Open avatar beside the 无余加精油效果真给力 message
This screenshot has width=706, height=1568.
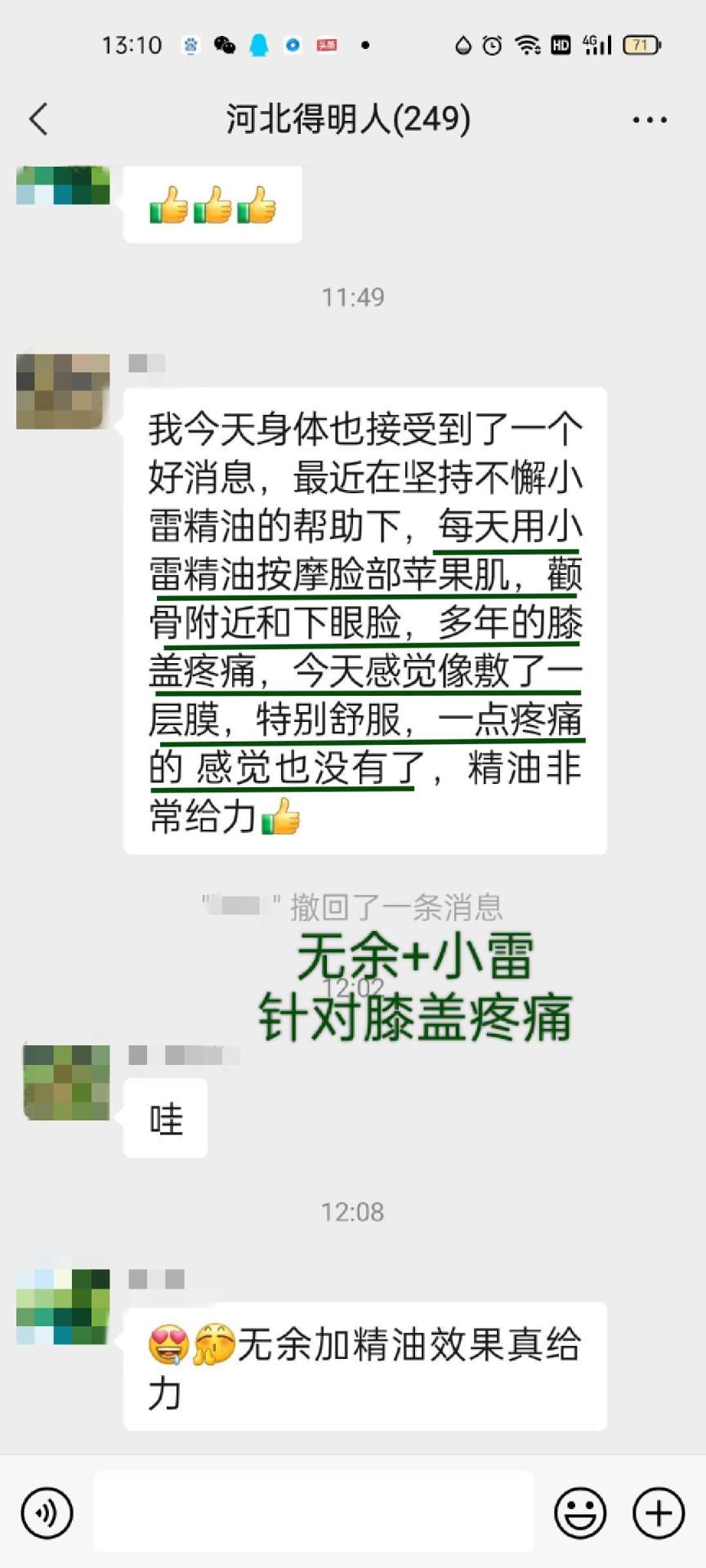tap(63, 1306)
